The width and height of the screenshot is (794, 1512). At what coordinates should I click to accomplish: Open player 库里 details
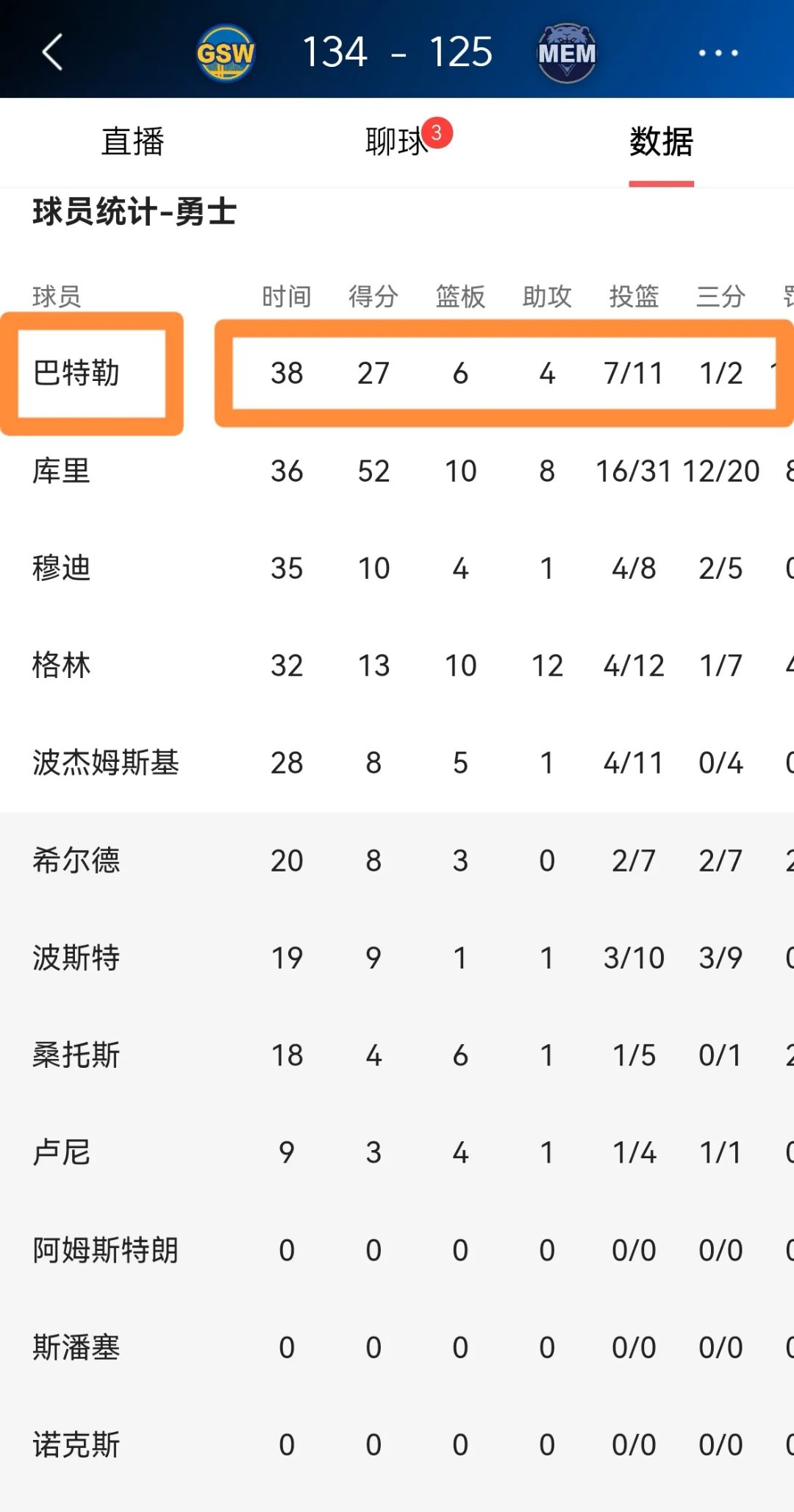(62, 471)
